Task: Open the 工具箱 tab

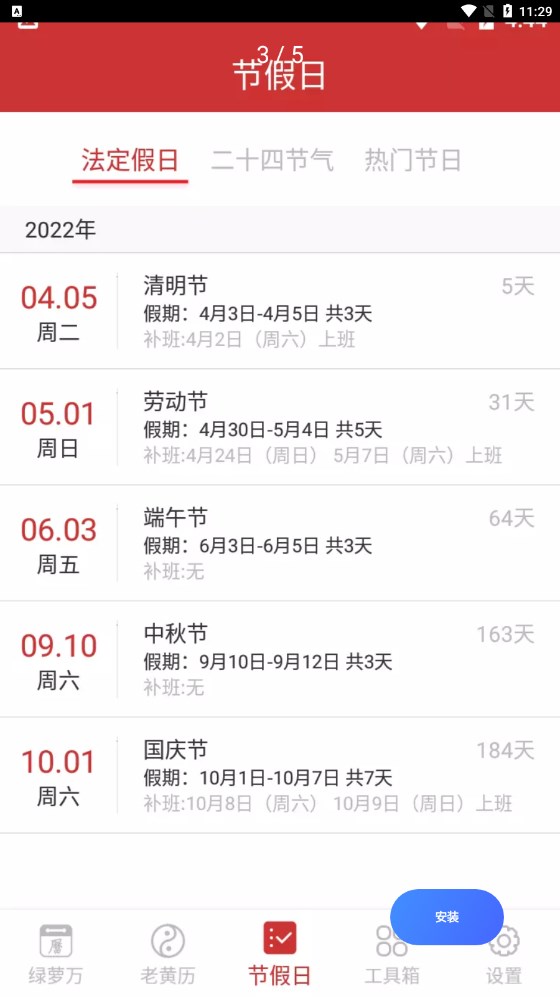Action: pyautogui.click(x=392, y=954)
